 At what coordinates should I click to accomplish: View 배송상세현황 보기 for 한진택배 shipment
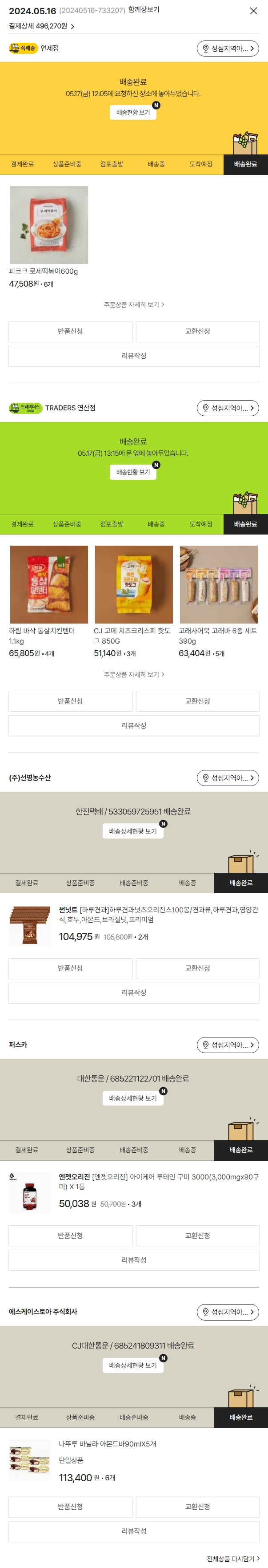(133, 831)
